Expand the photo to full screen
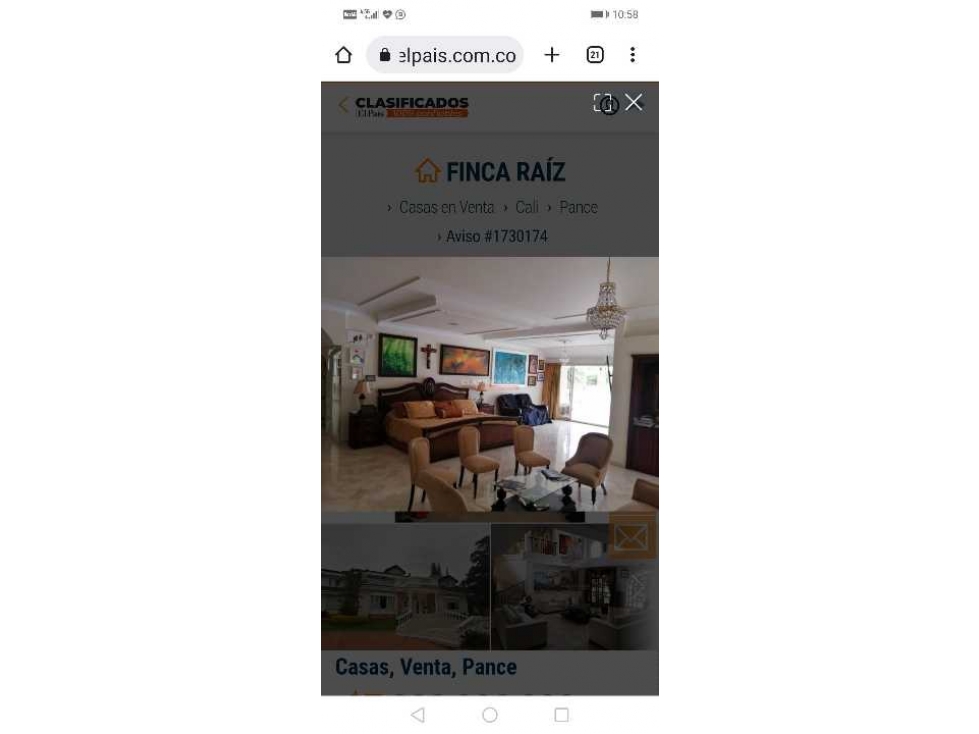Viewport: 979px width, 734px height. coord(603,102)
